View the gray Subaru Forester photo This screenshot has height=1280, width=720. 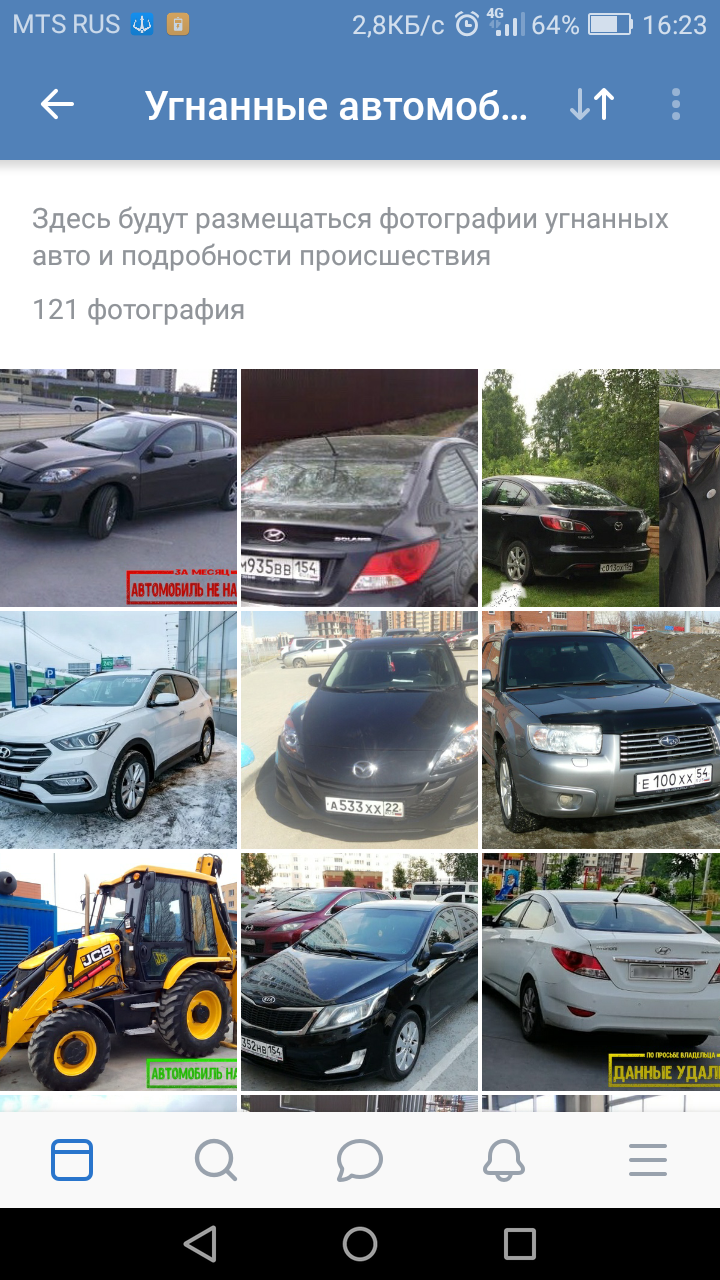click(x=600, y=730)
